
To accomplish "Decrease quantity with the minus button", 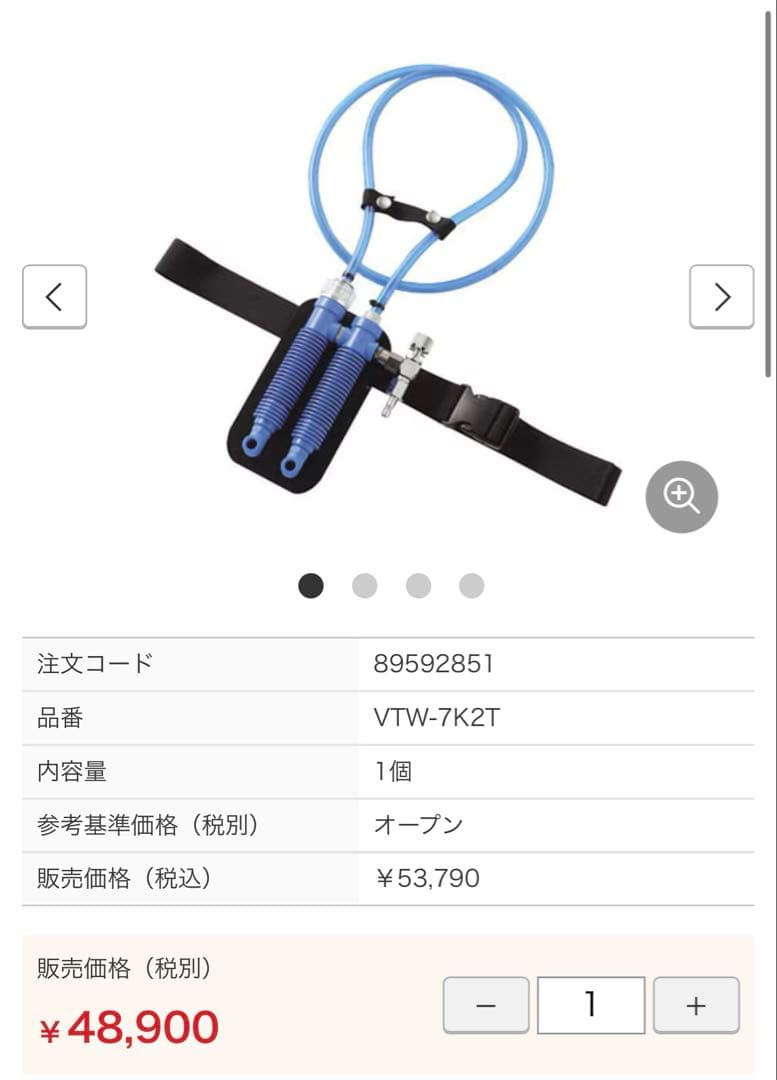I will 485,1005.
